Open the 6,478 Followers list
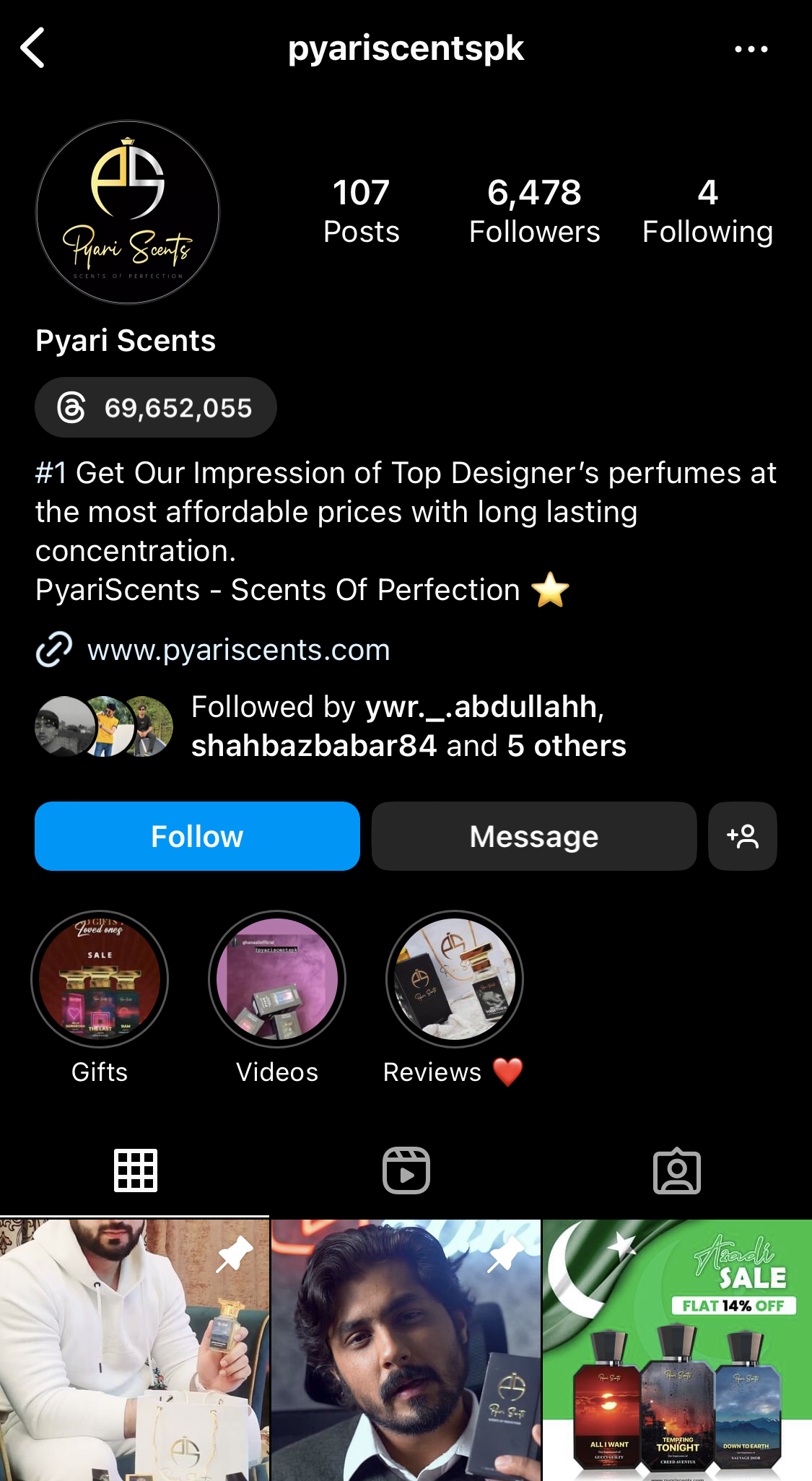 (x=534, y=212)
